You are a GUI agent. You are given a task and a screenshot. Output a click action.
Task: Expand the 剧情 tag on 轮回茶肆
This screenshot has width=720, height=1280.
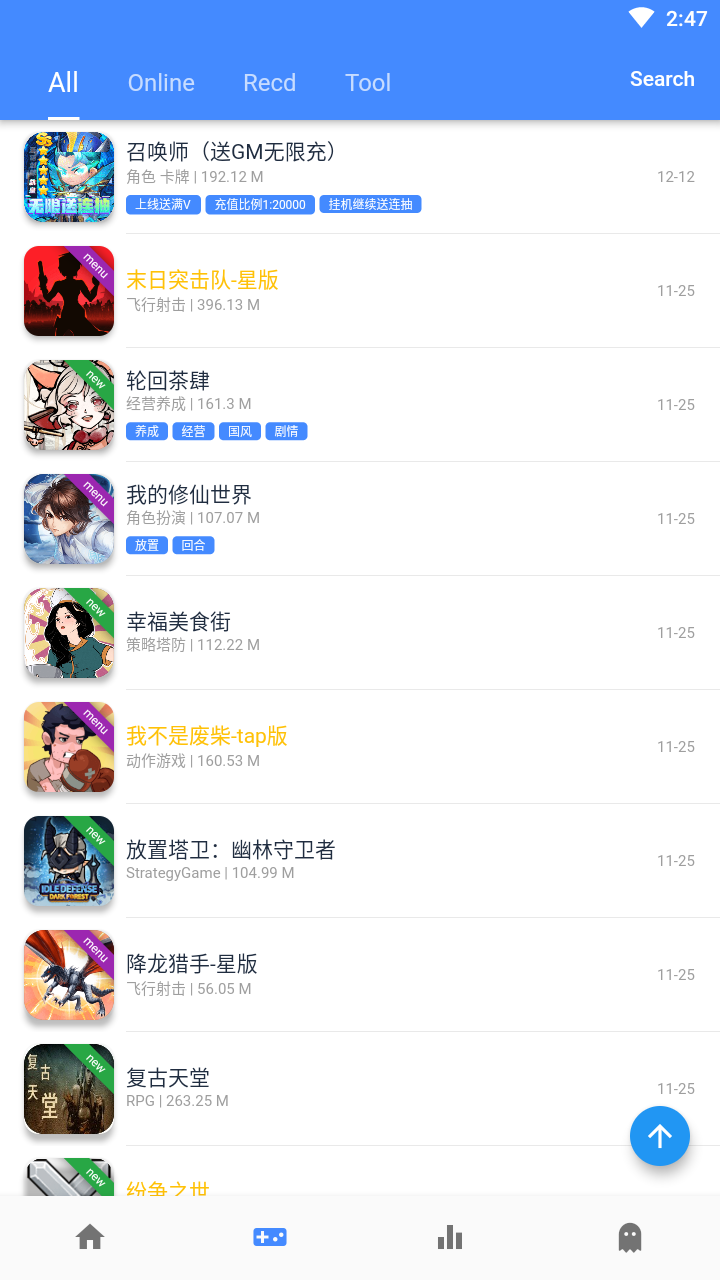(287, 431)
